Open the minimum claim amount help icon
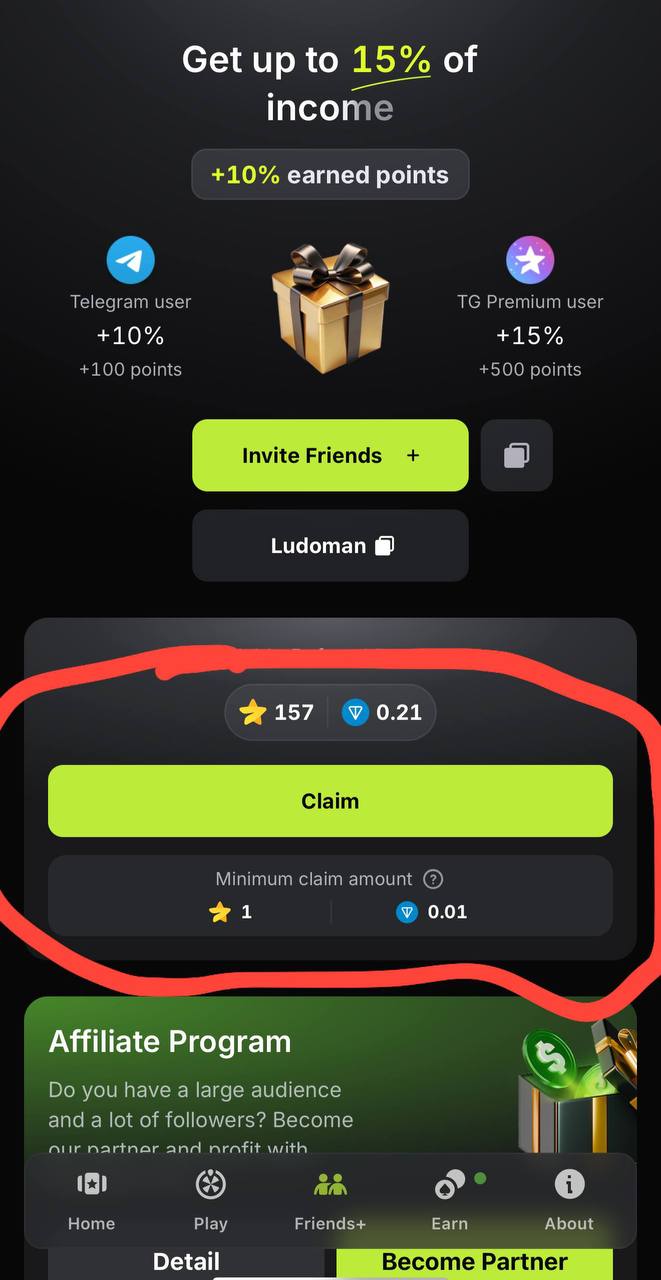 [x=433, y=879]
